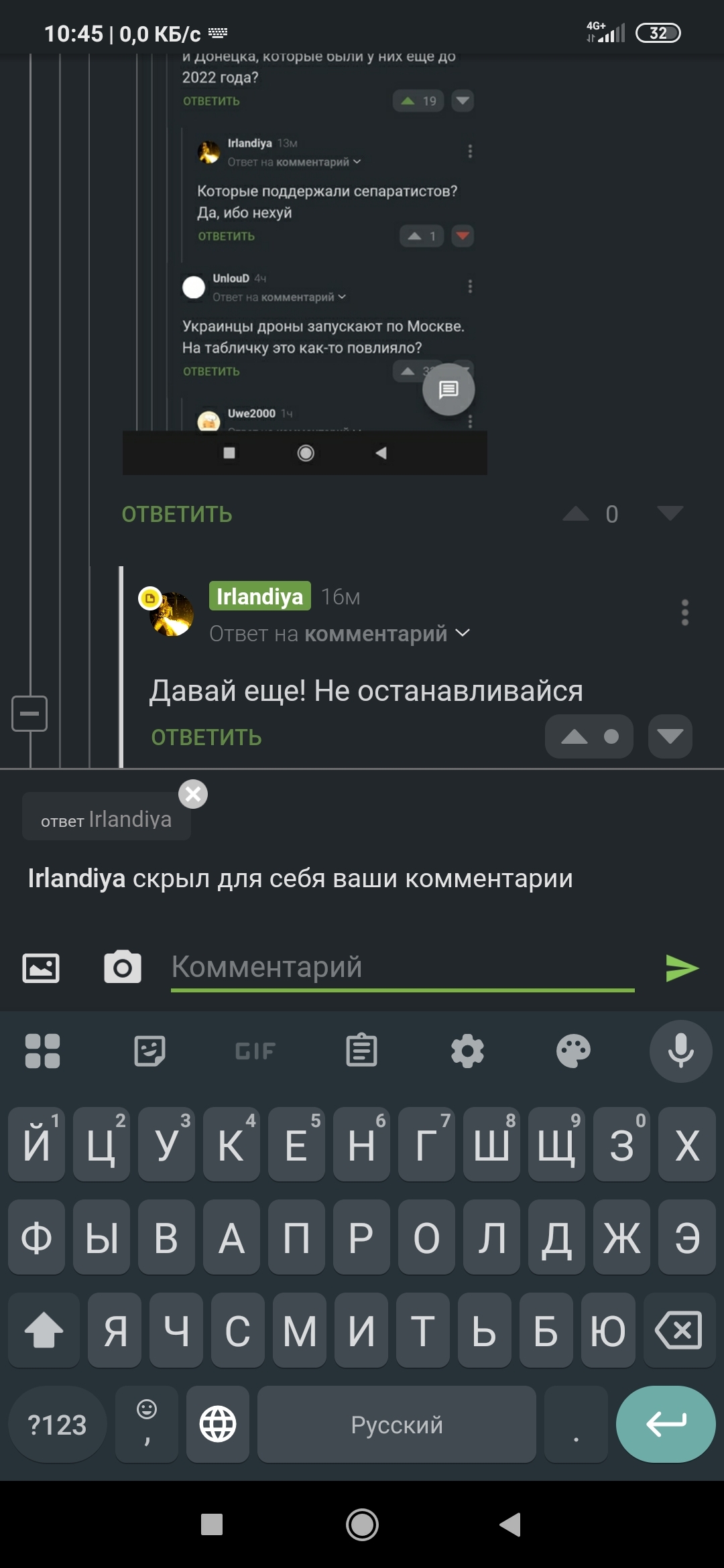Start voice input with microphone key
The height and width of the screenshot is (1568, 724).
pos(680,1051)
